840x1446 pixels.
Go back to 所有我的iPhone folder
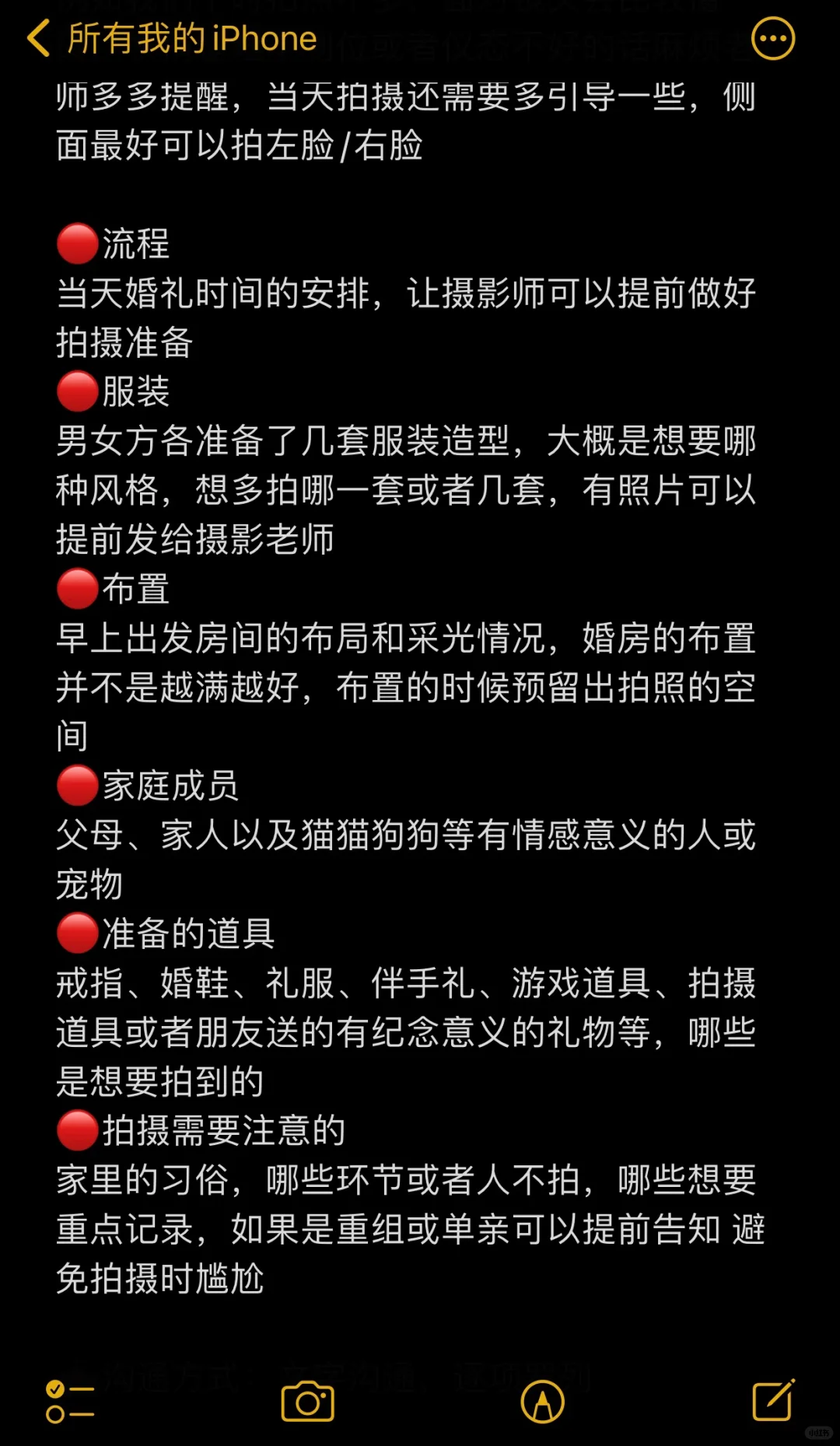coord(171,39)
